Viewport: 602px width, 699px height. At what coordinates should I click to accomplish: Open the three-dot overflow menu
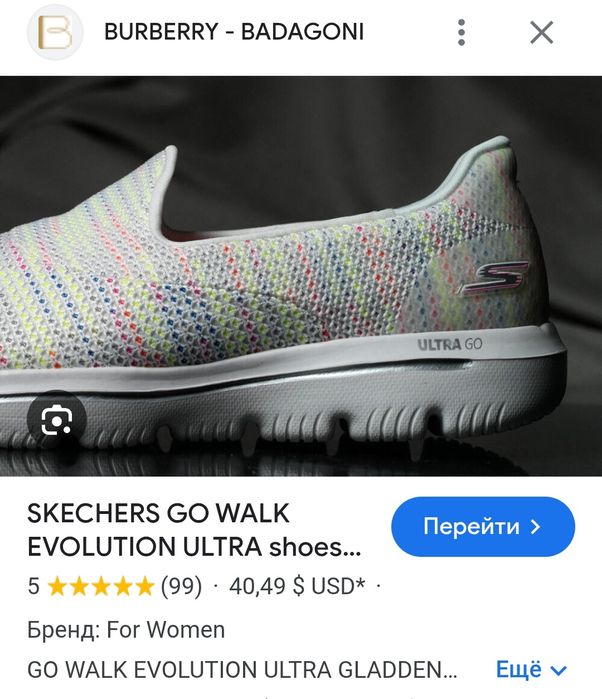click(461, 33)
